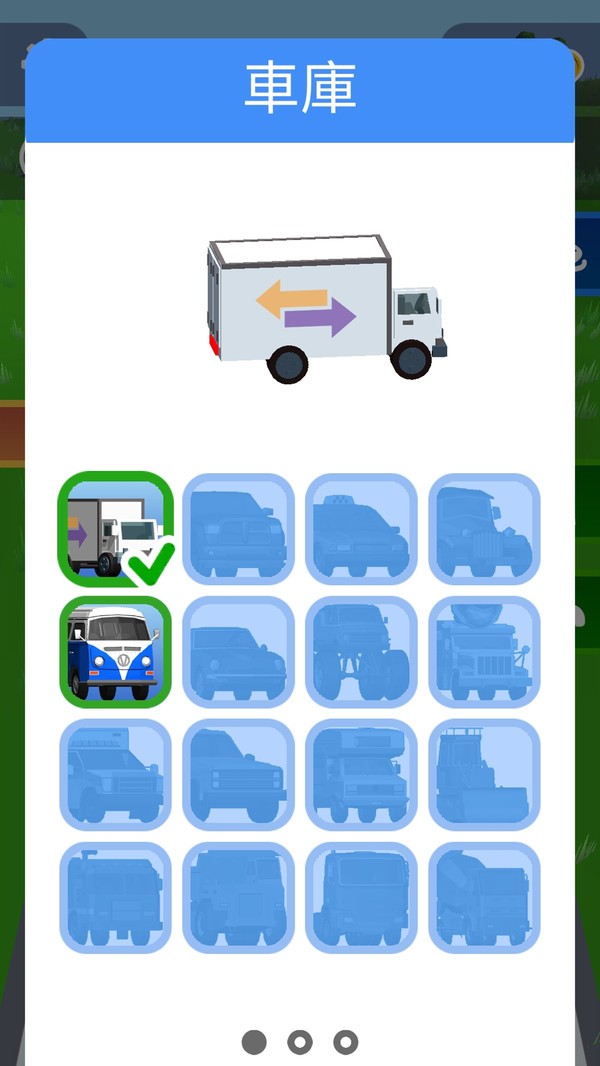Tap the locked camper RV silhouette tile
Screen dimensions: 600x1066
click(361, 775)
